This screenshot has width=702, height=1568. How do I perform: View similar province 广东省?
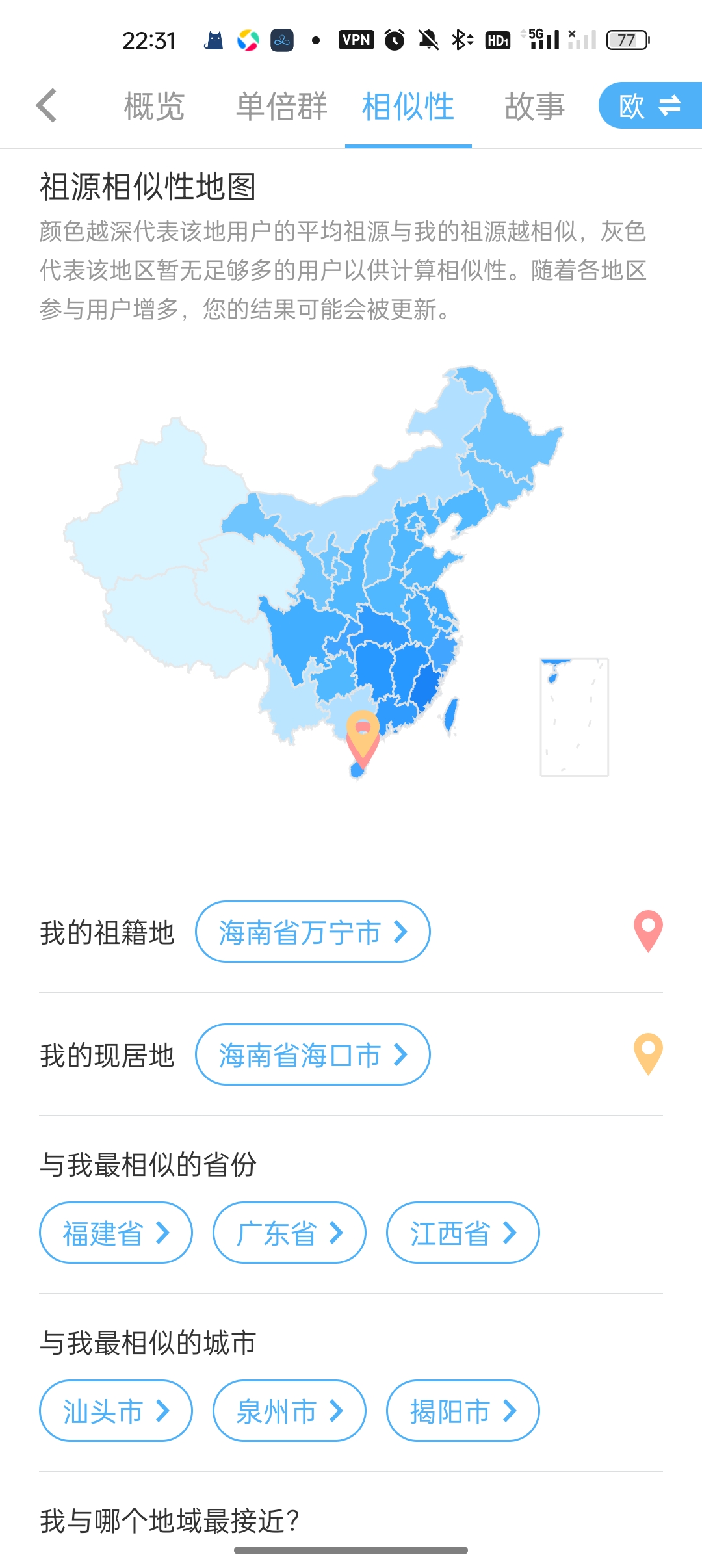[x=289, y=1233]
